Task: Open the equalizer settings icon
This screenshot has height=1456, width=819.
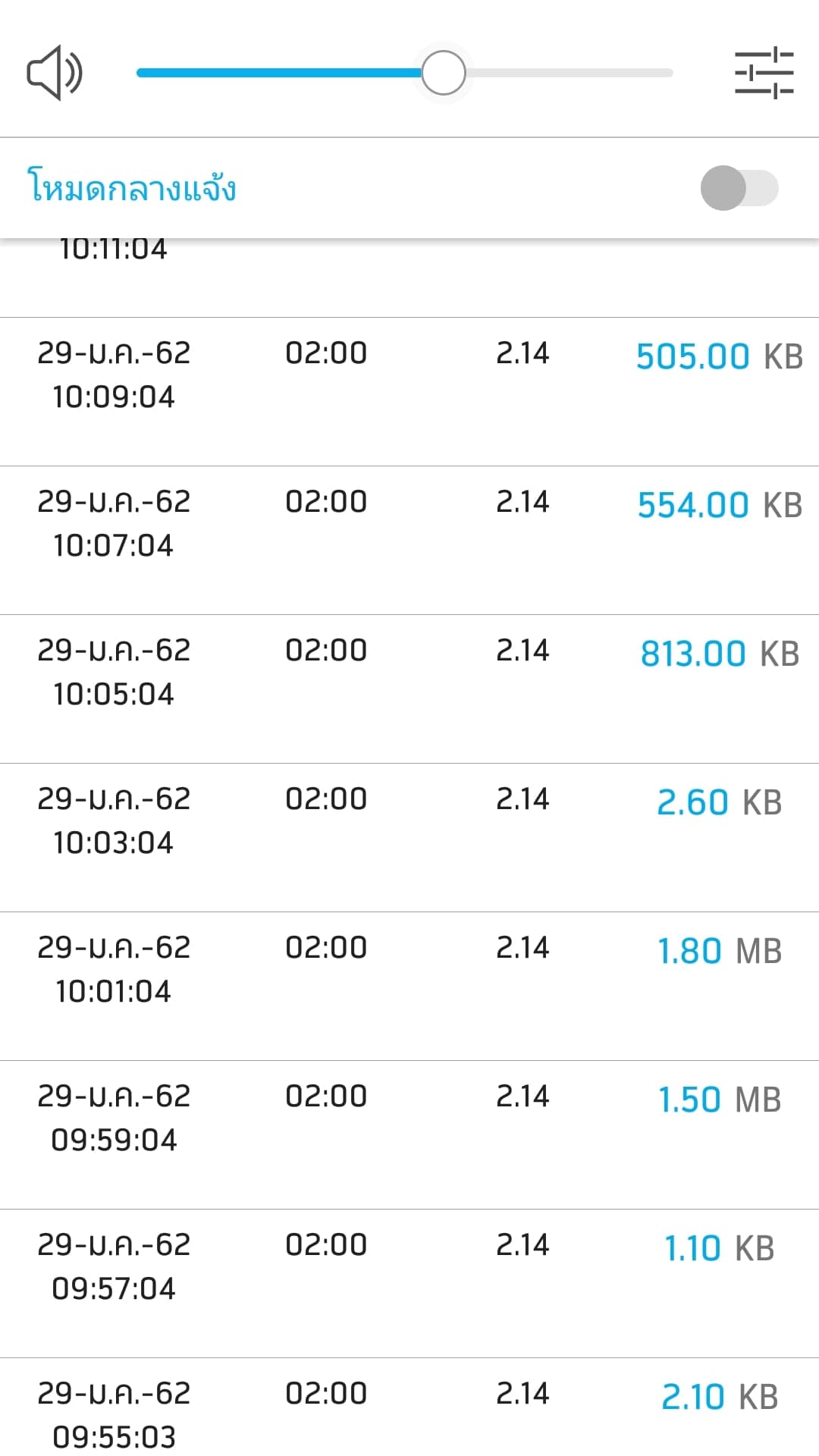Action: [764, 73]
